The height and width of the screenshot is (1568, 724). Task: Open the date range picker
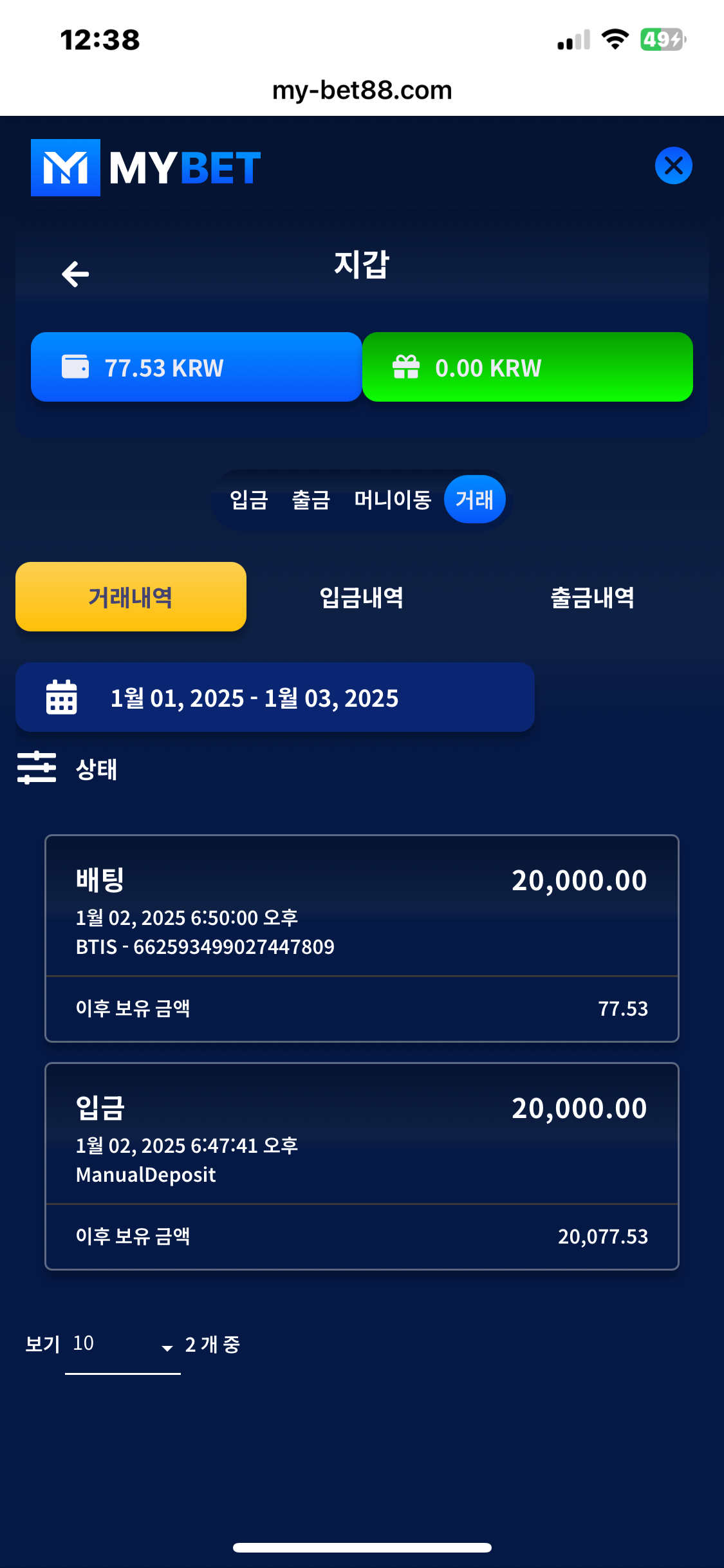[x=275, y=698]
